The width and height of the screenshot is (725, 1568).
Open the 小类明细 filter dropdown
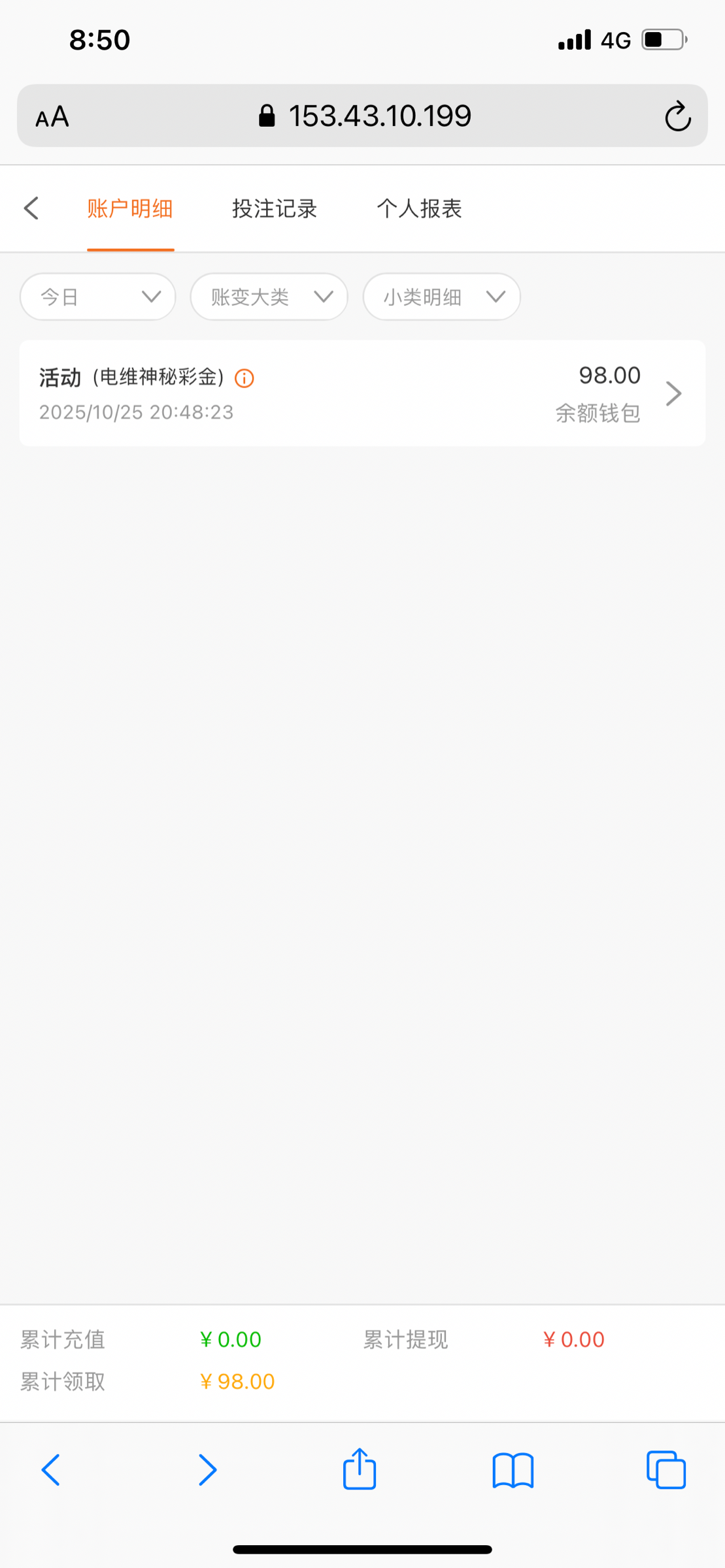441,297
